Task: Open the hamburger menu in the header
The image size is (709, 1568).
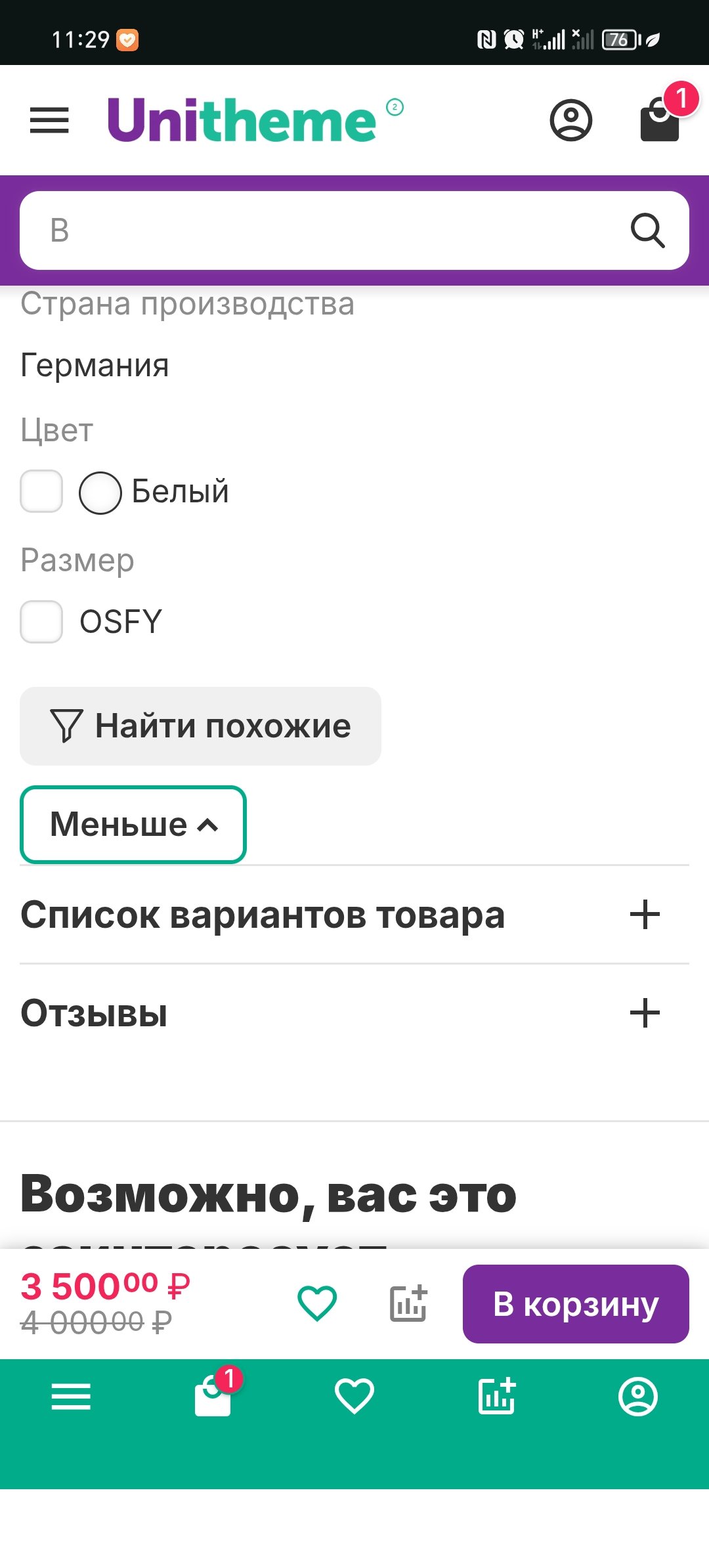Action: [49, 120]
